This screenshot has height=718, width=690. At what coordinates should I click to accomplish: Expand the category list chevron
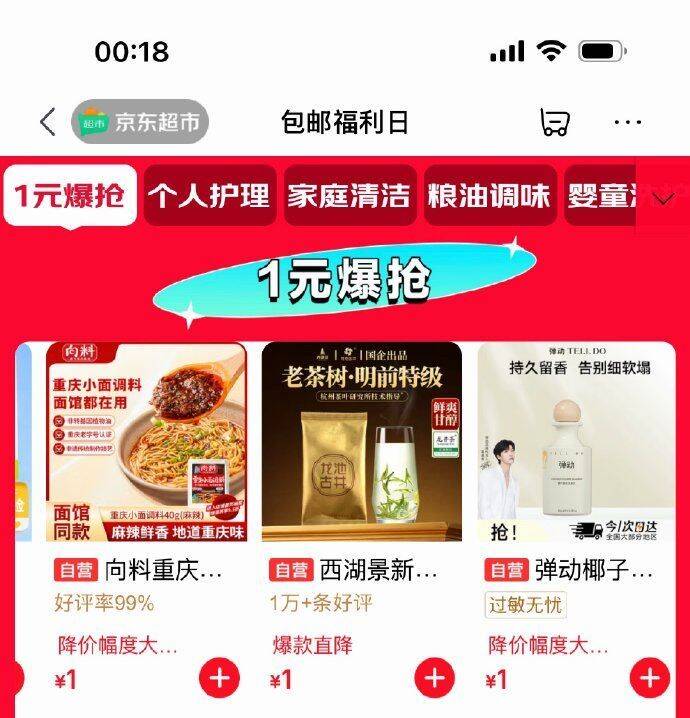(663, 197)
